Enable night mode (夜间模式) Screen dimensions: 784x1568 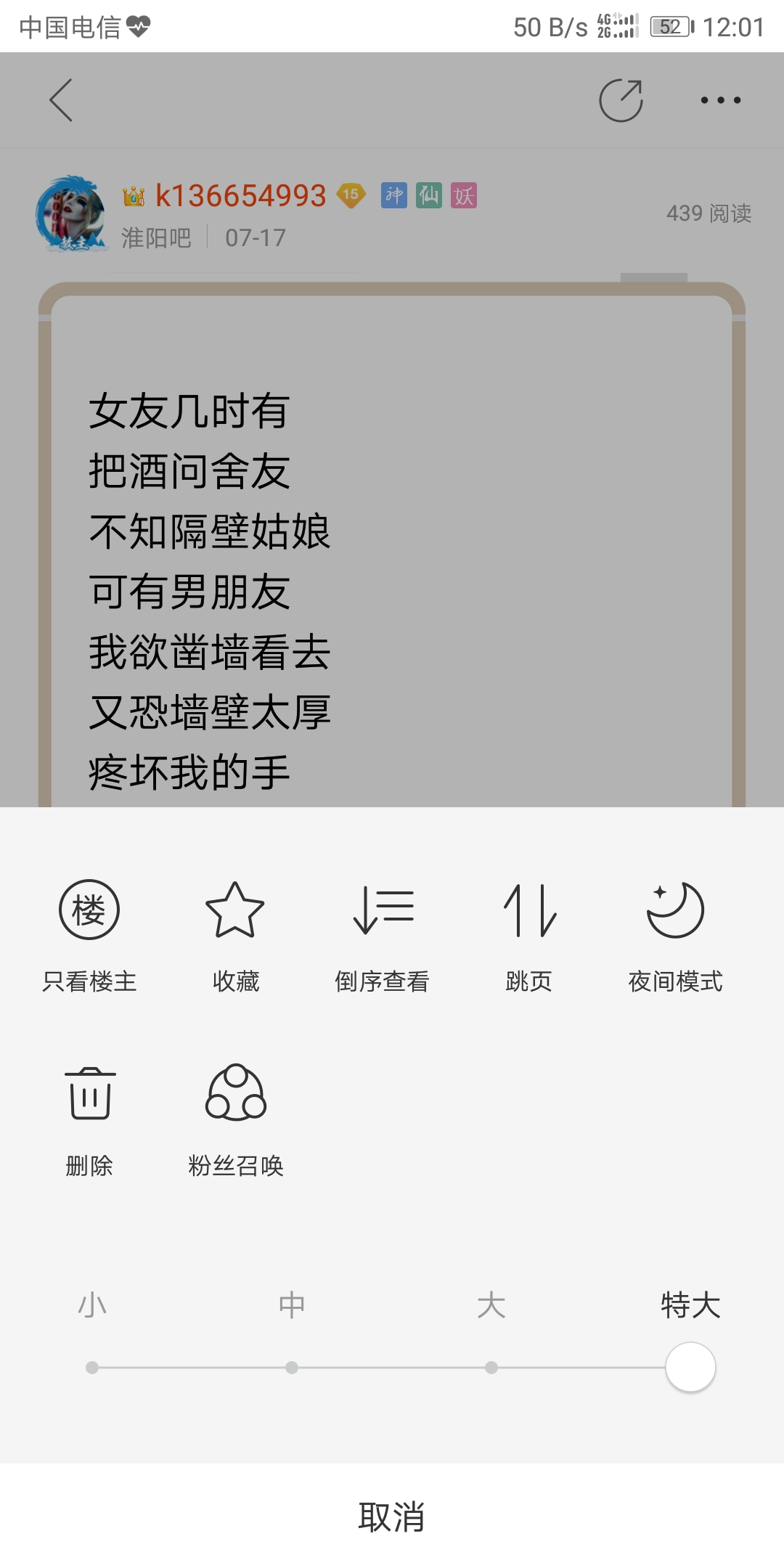pos(675,936)
